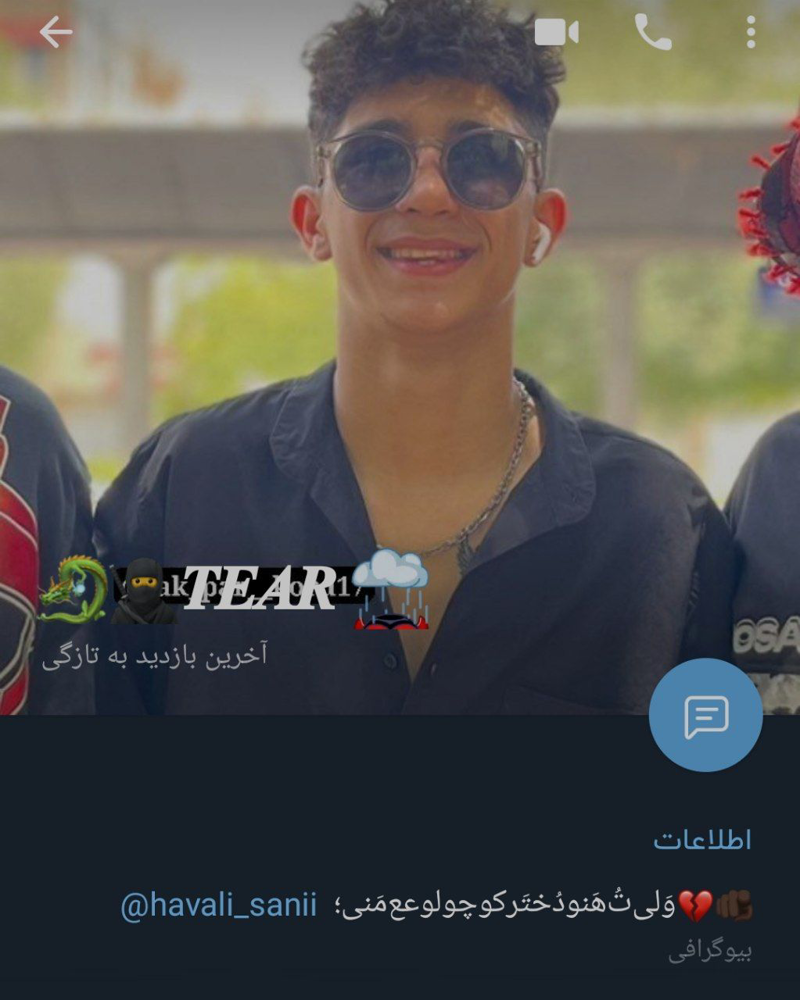This screenshot has width=800, height=1000.
Task: Start a video call
Action: coord(556,33)
